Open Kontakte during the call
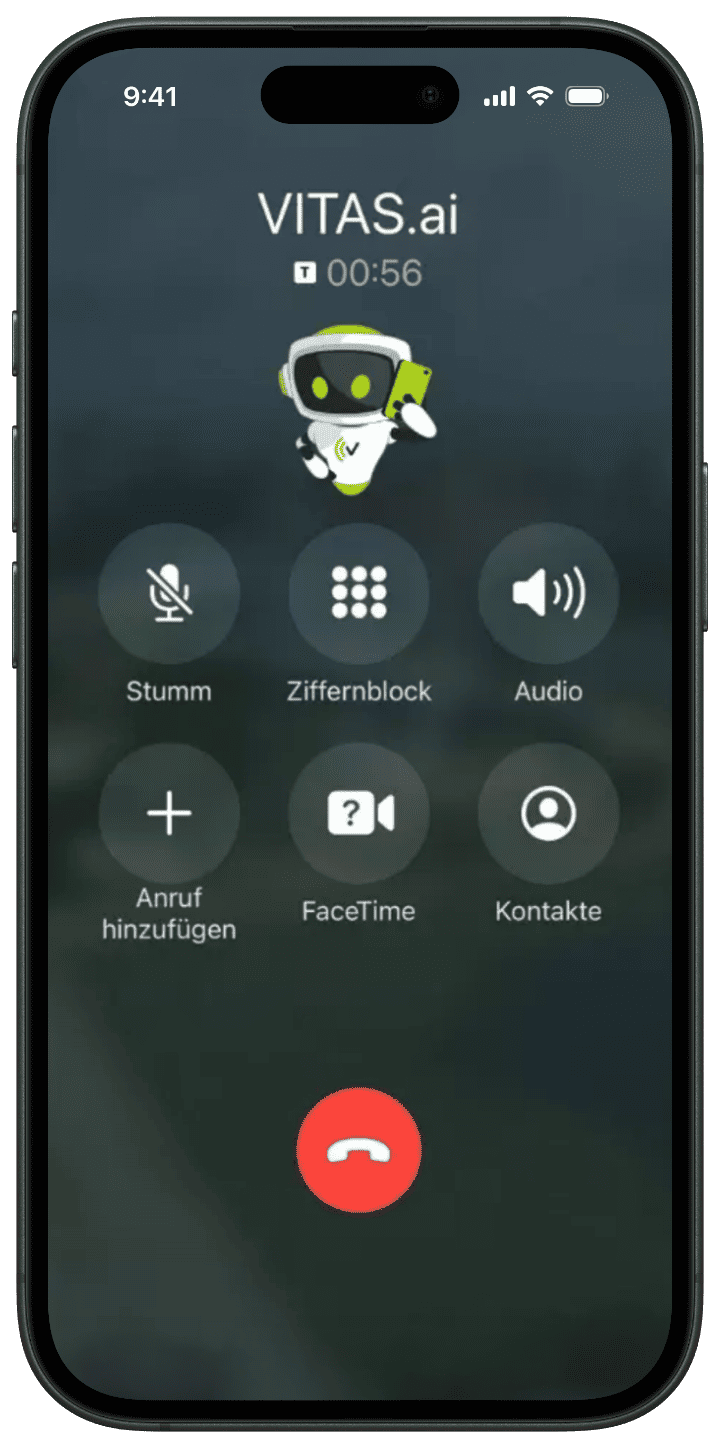The image size is (720, 1448). point(548,814)
